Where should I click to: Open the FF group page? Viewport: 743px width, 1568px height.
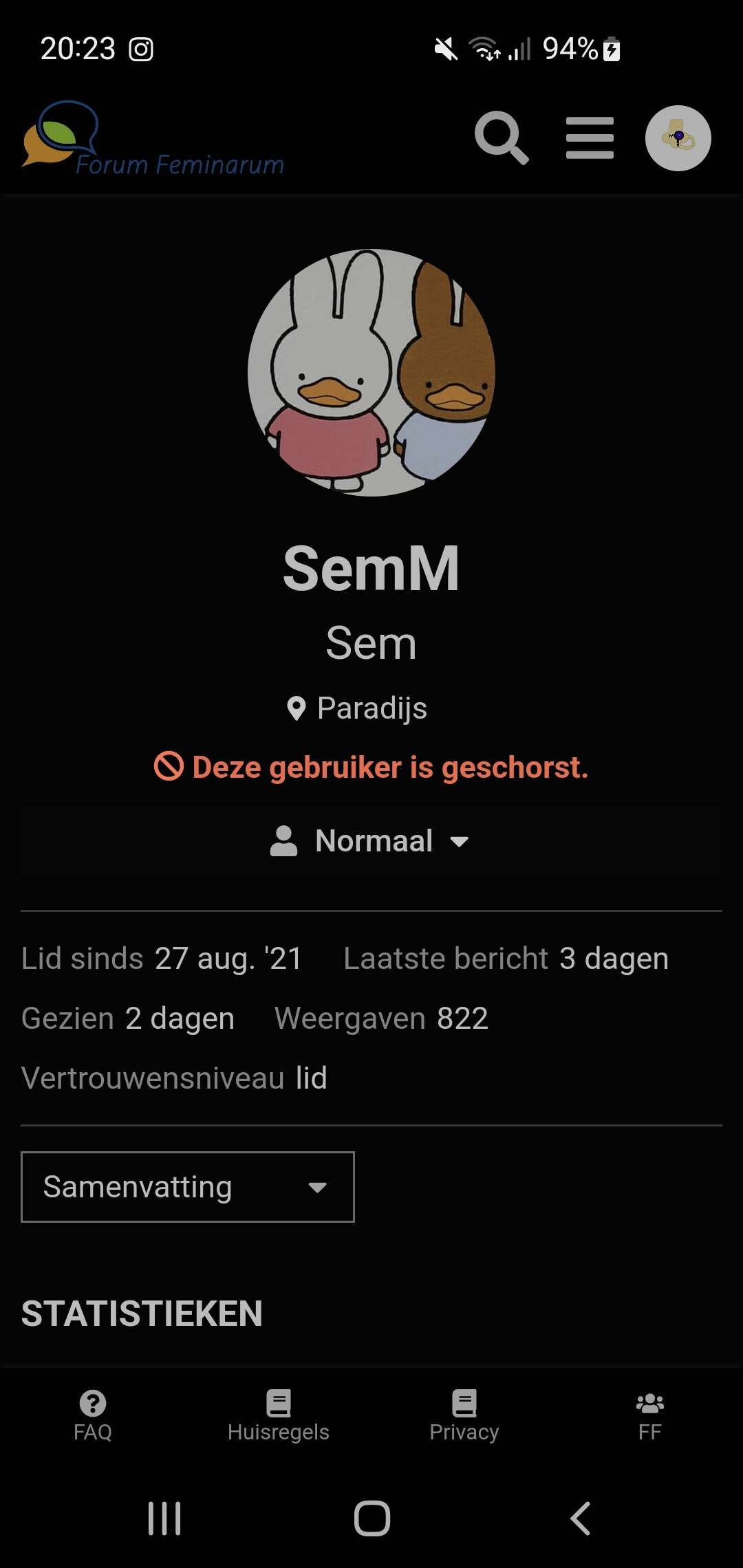pyautogui.click(x=649, y=1415)
